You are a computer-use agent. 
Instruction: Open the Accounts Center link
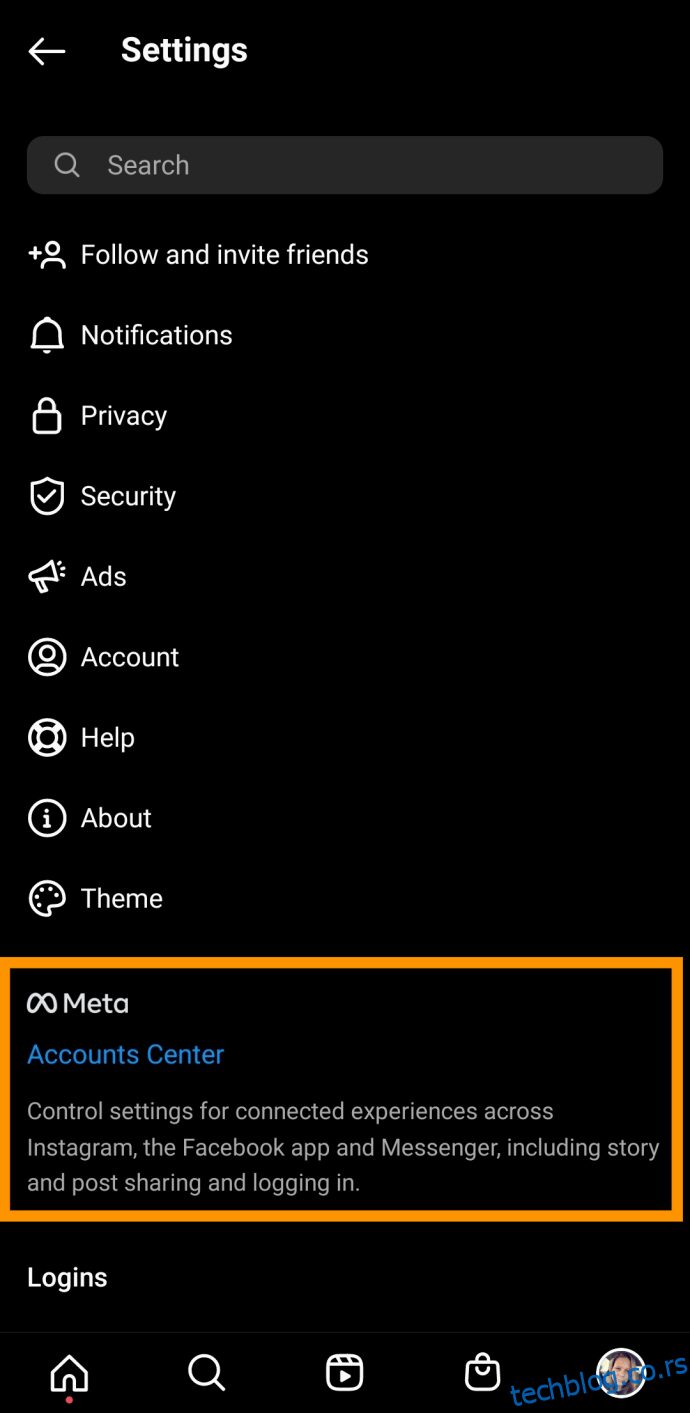click(125, 1054)
